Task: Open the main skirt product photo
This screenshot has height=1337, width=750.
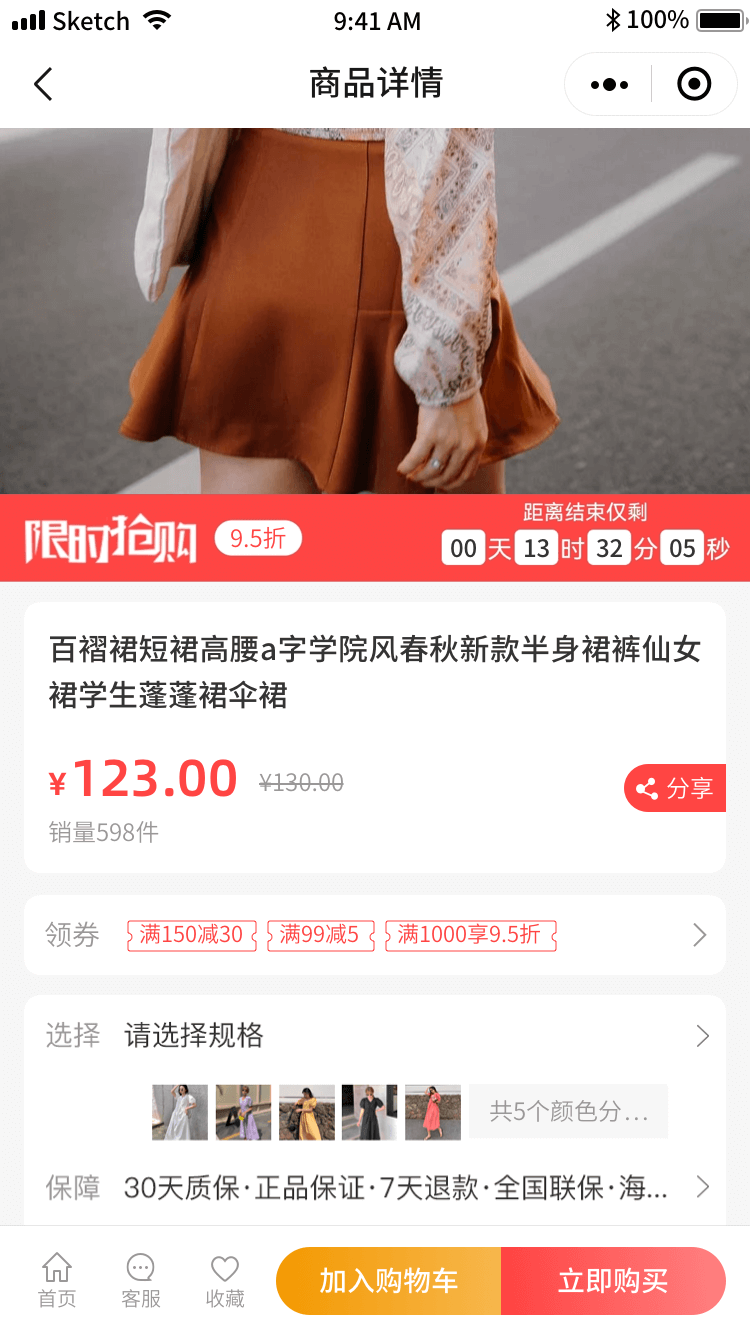Action: pos(375,310)
